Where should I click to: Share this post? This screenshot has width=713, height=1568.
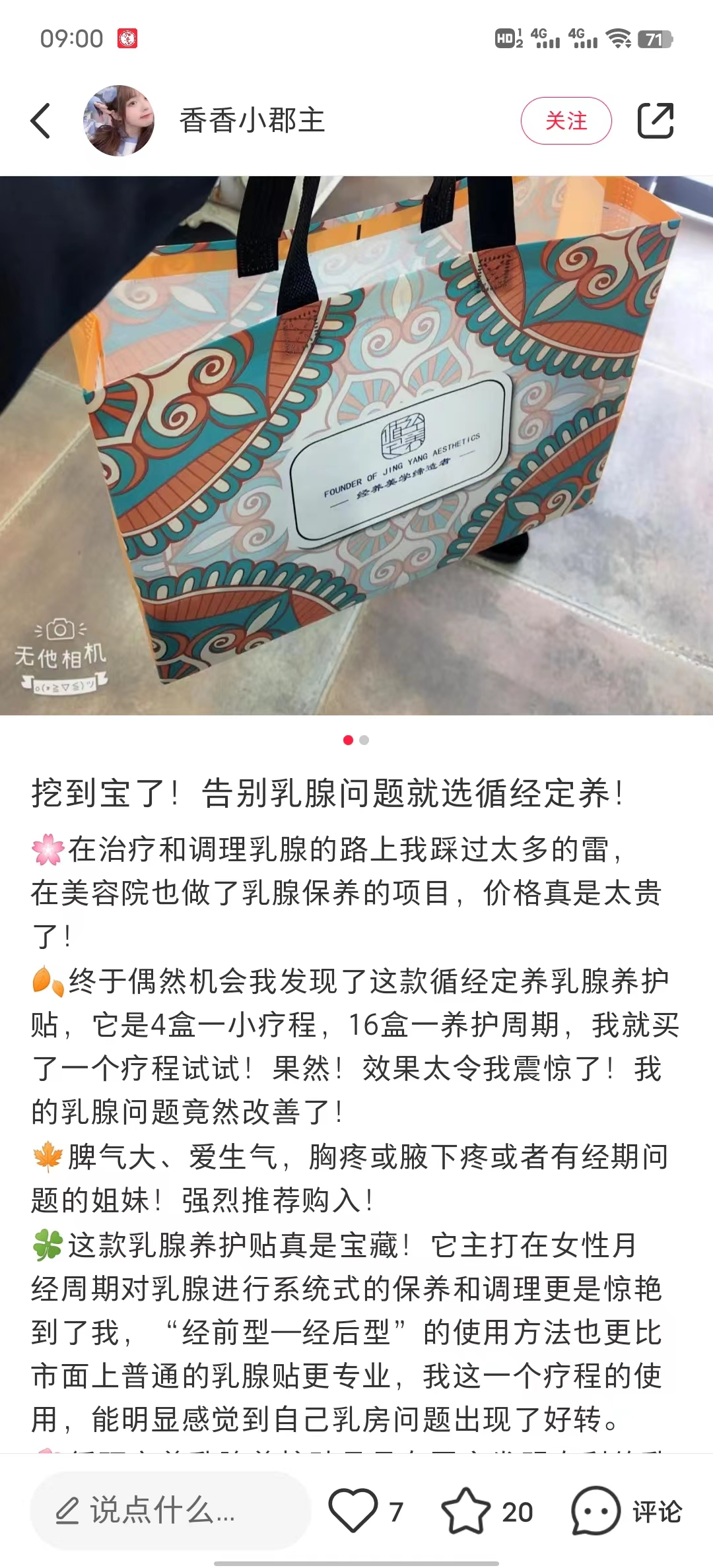(655, 121)
